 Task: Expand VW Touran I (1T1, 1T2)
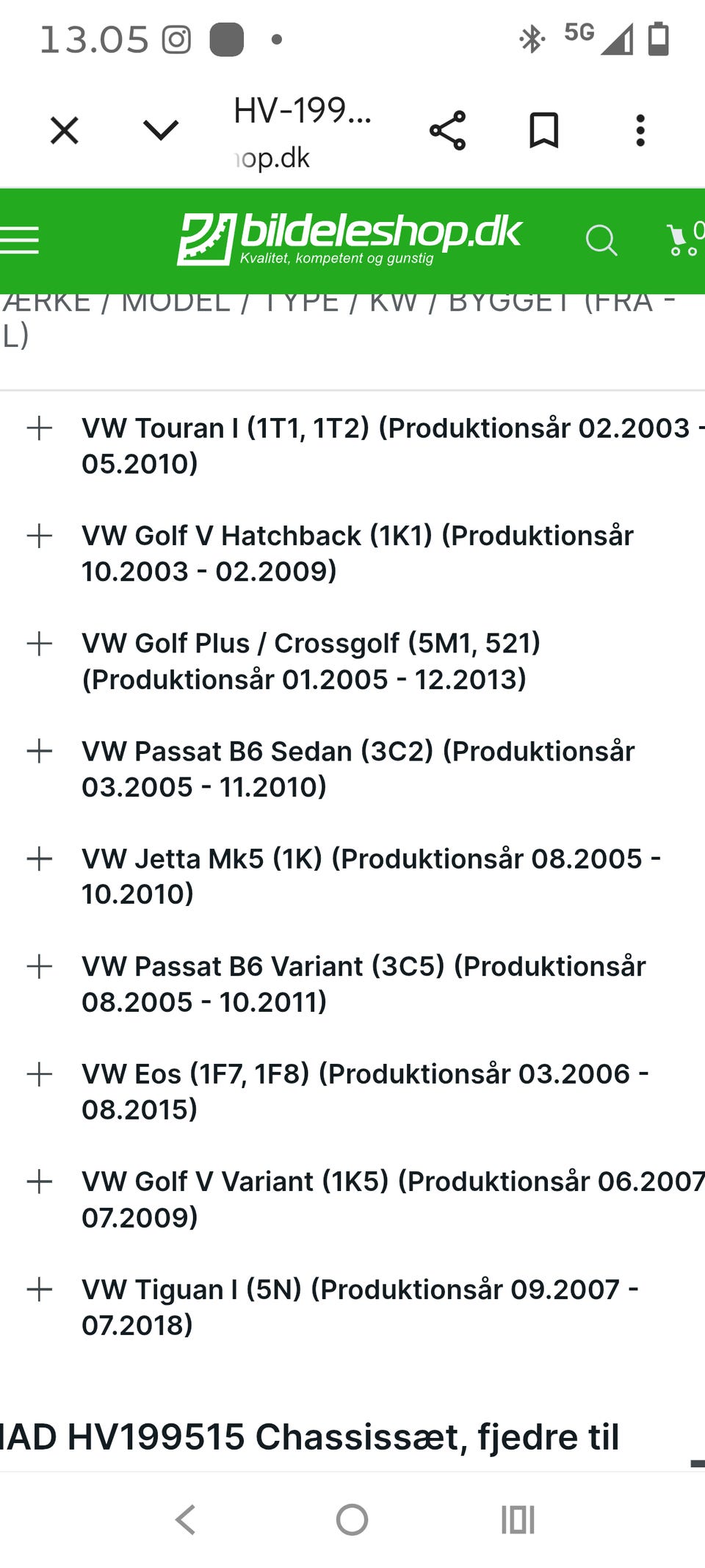(40, 428)
